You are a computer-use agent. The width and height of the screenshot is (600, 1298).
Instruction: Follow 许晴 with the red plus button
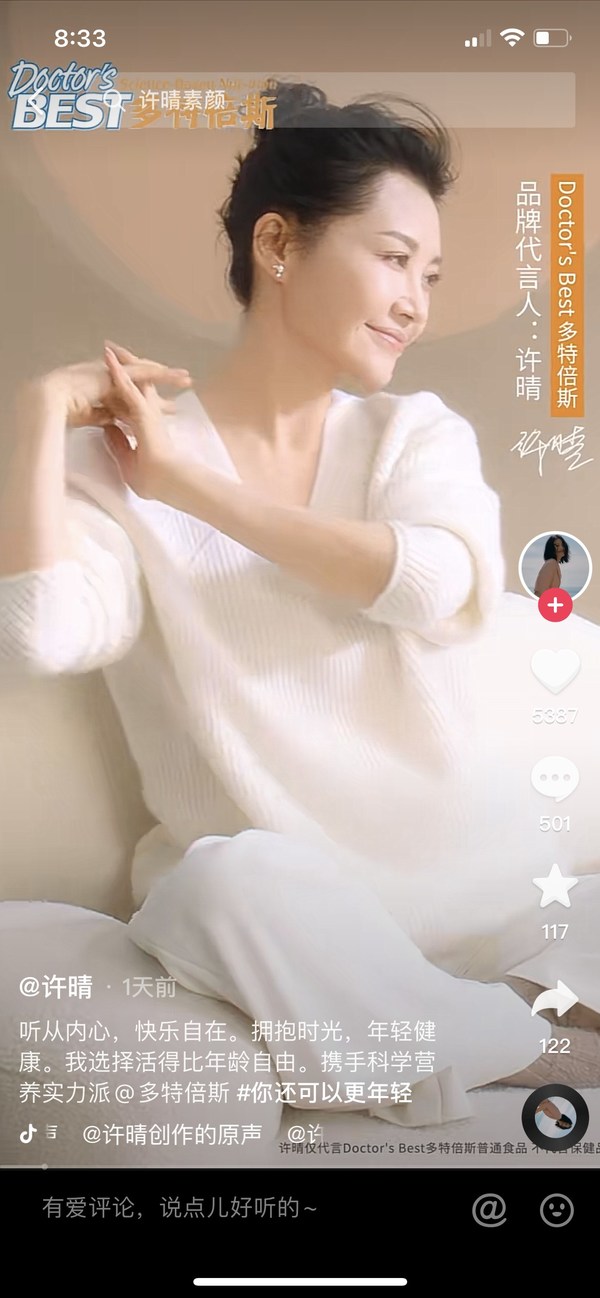[555, 606]
